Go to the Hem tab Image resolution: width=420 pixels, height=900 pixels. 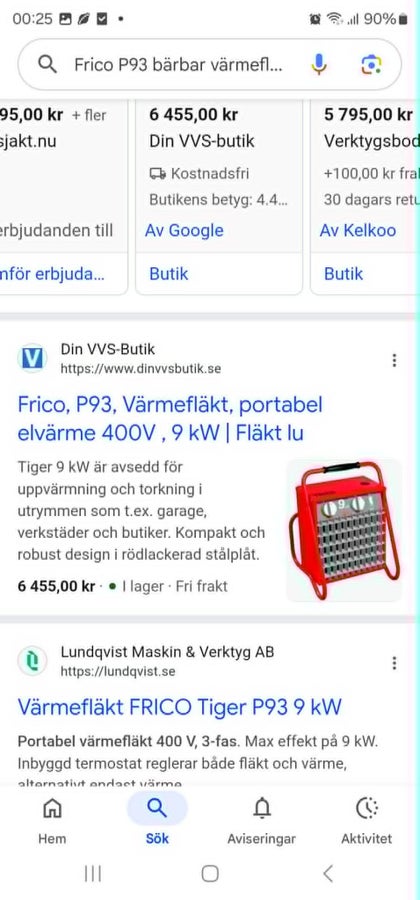coord(52,820)
